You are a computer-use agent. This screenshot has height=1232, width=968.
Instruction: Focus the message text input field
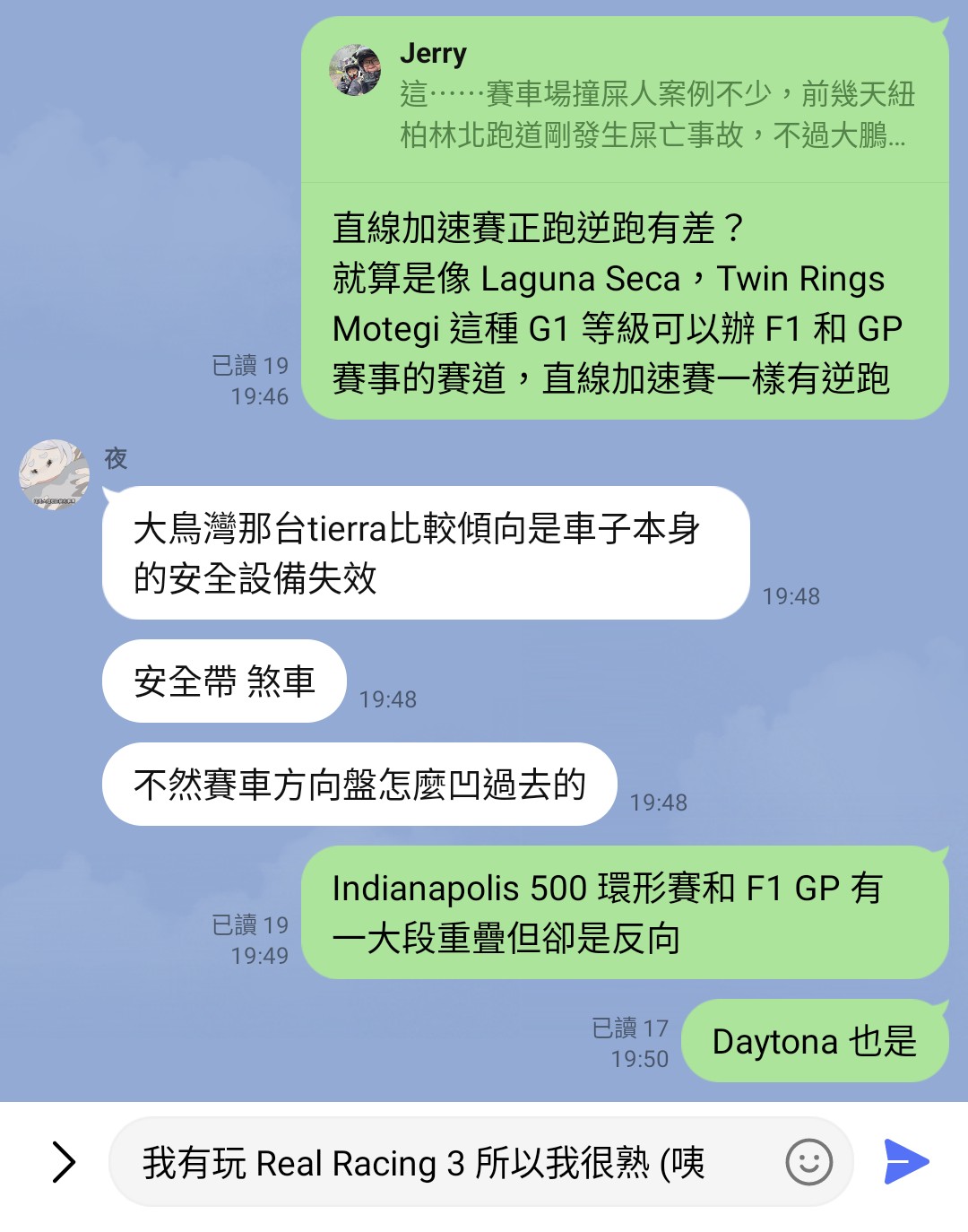pos(448,1163)
